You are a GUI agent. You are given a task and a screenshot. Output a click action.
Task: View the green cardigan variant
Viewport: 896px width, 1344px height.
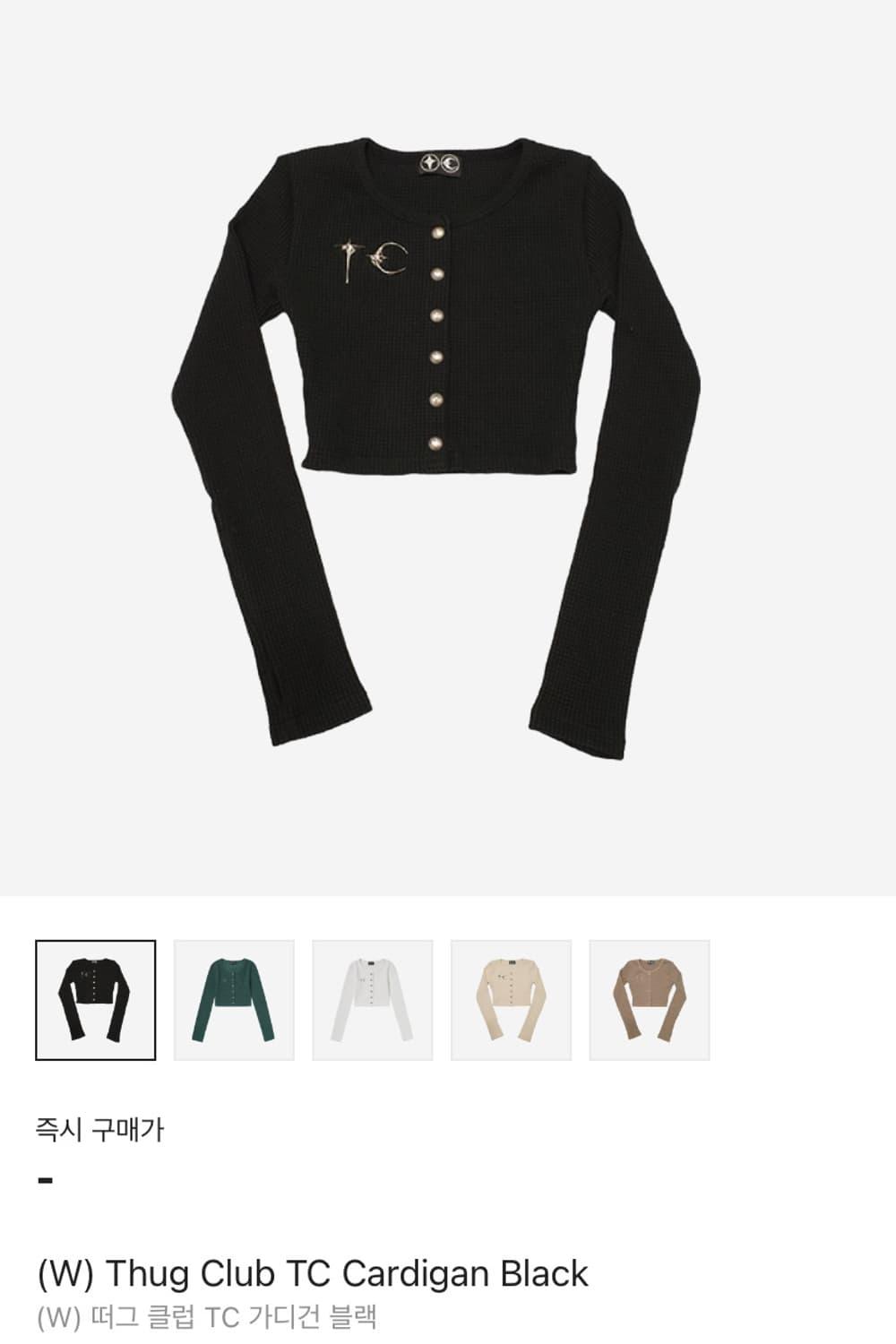pyautogui.click(x=234, y=1000)
